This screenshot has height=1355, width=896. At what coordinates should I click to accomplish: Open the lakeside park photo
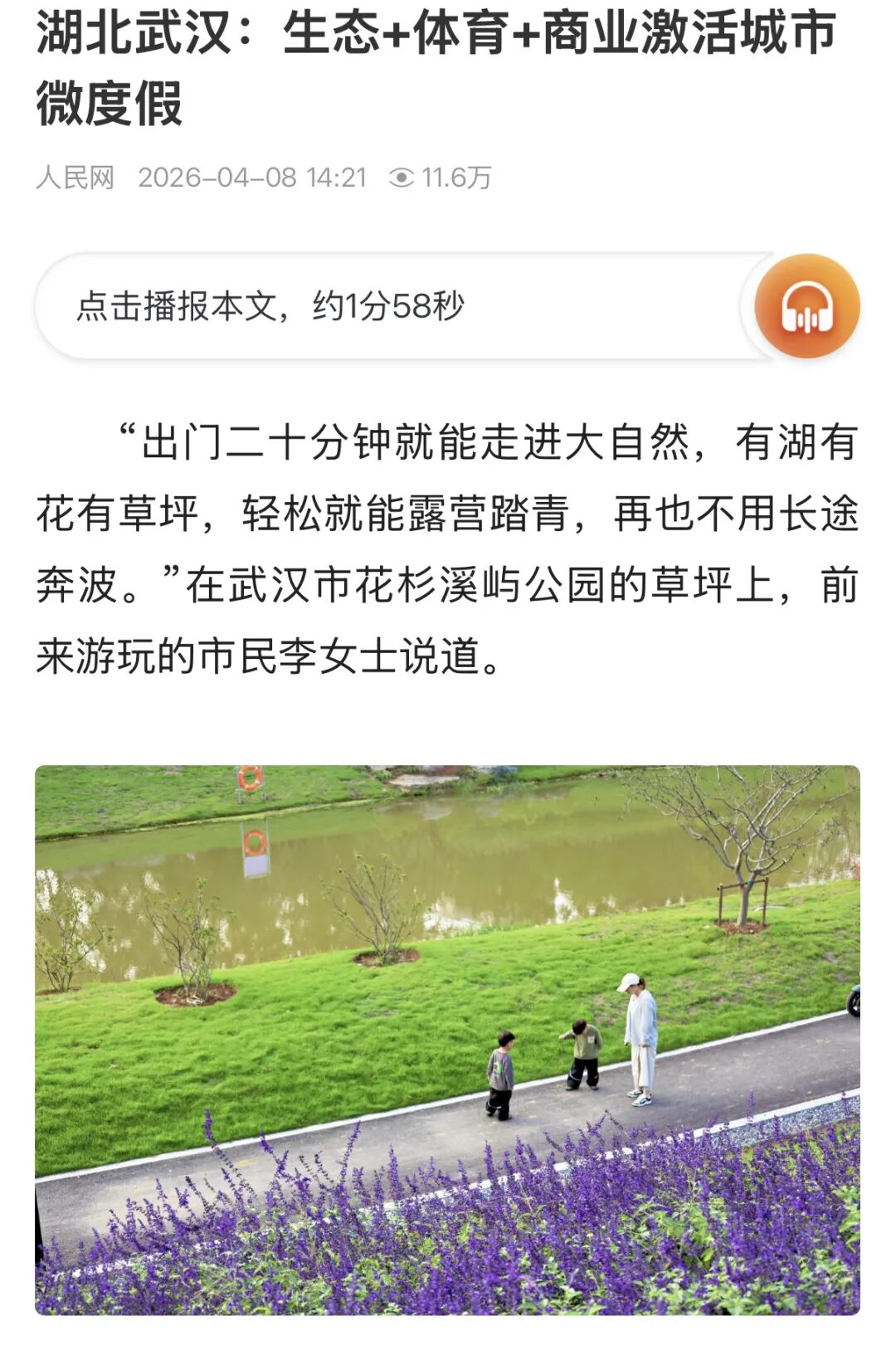click(x=447, y=1039)
